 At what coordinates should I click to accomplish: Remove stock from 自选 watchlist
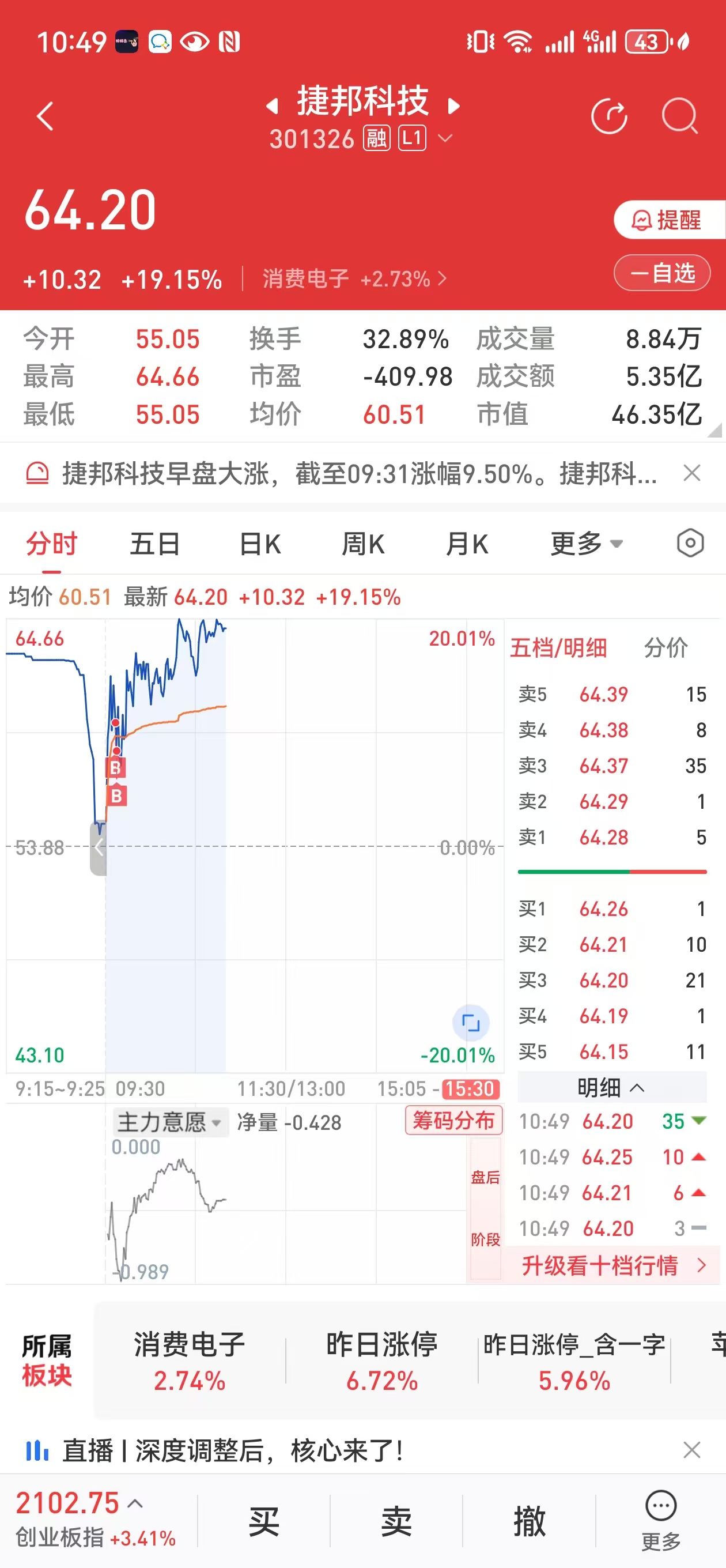click(x=661, y=273)
